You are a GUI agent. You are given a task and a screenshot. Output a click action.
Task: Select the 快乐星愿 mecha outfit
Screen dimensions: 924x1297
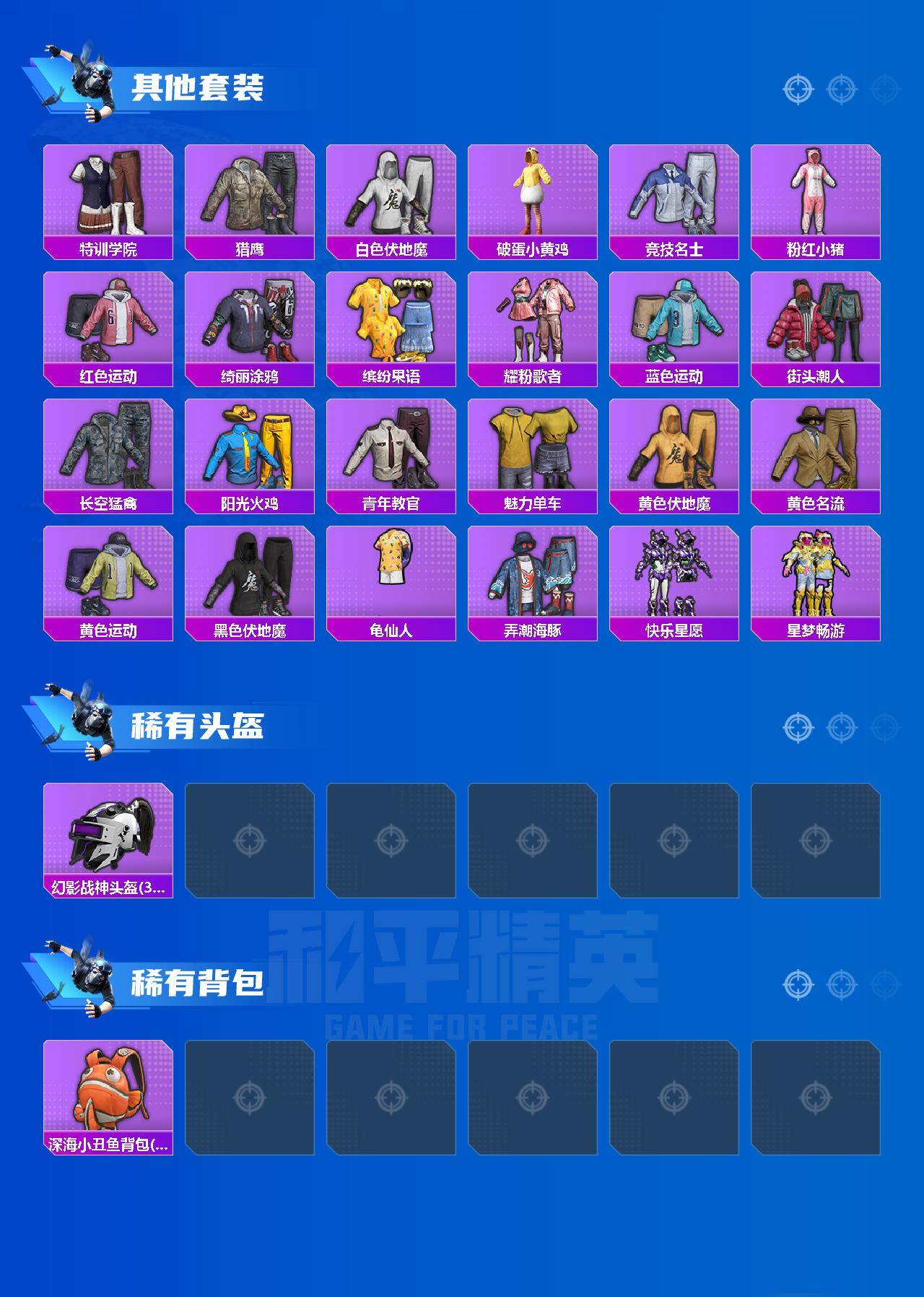tap(674, 578)
